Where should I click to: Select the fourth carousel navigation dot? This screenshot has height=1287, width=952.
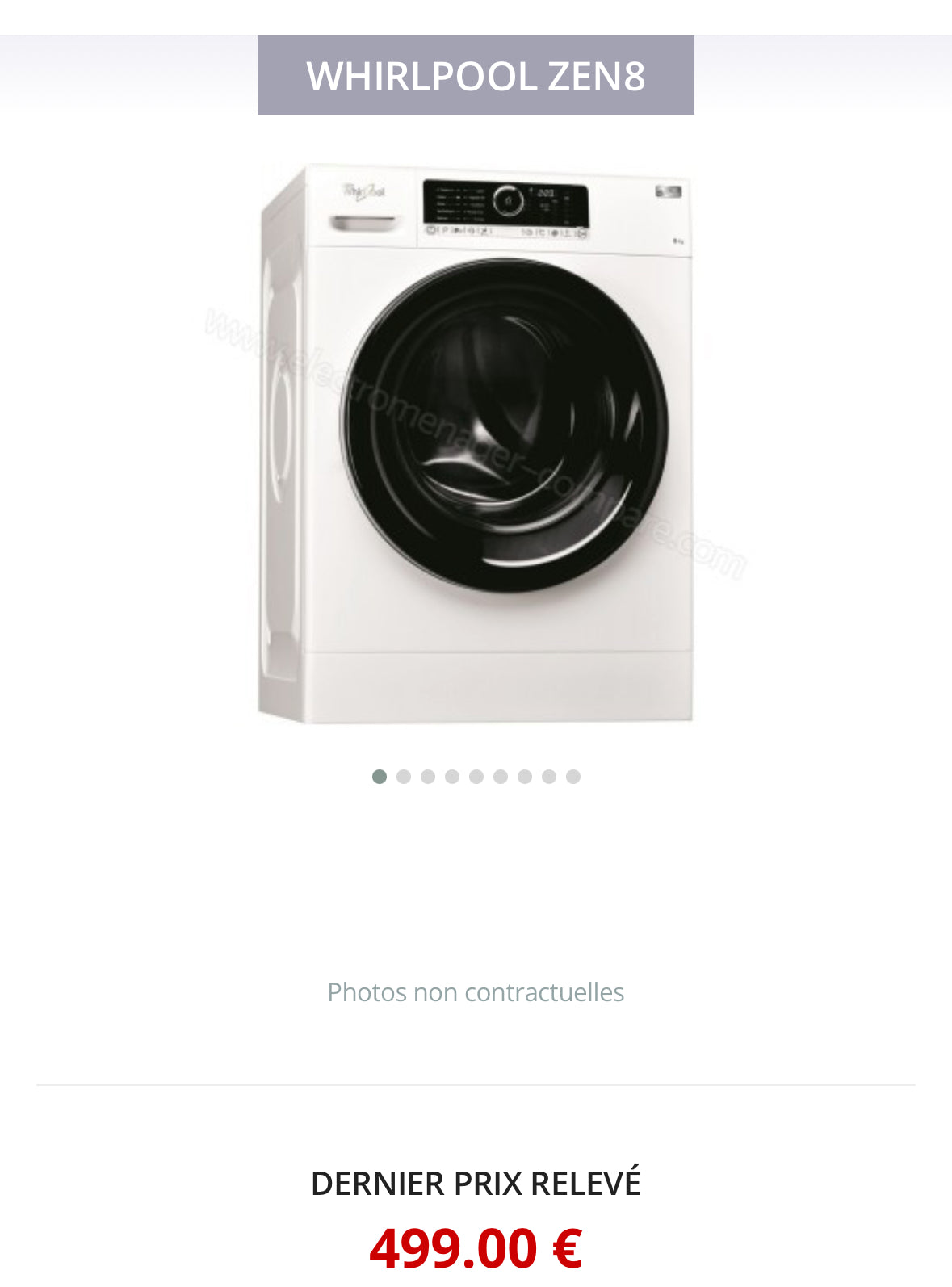tap(451, 775)
